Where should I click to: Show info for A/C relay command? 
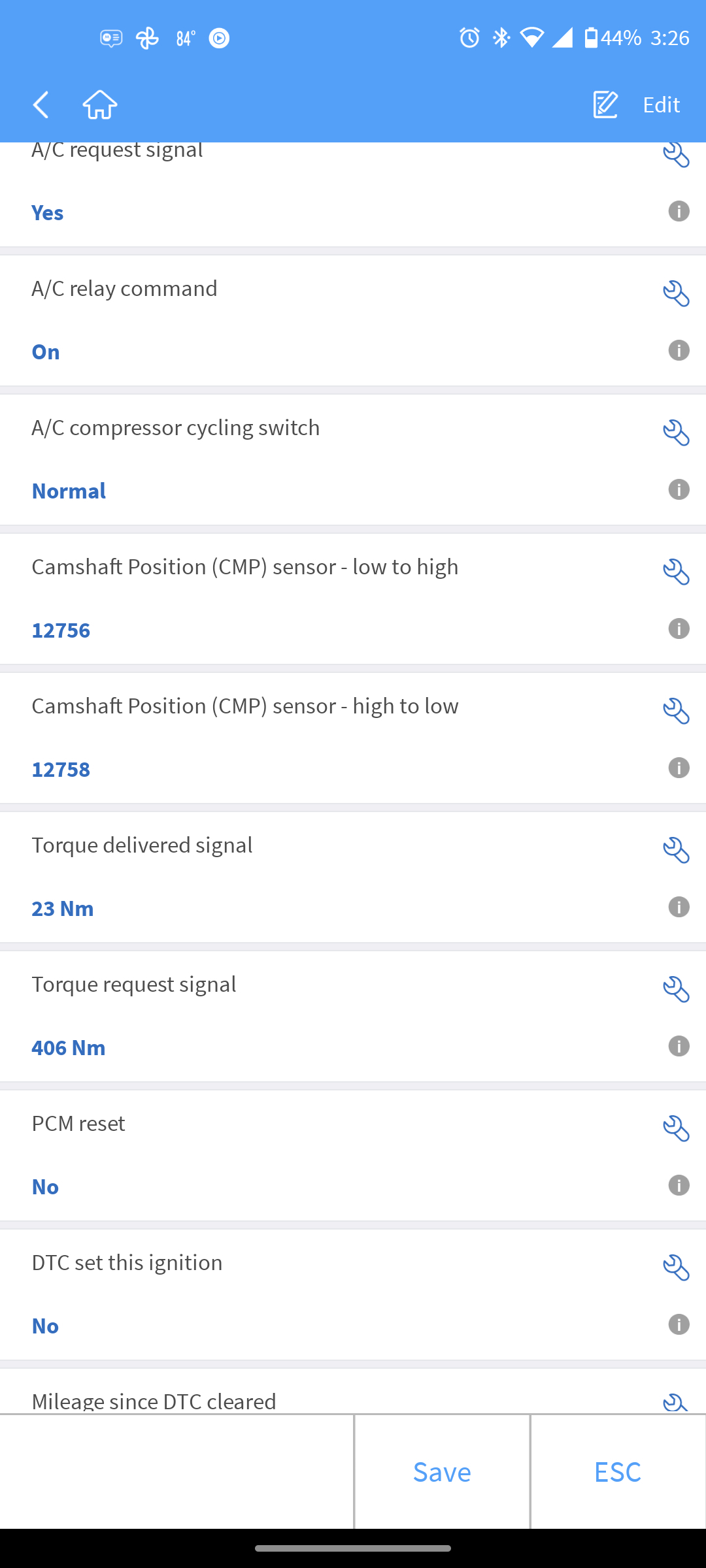(x=679, y=350)
